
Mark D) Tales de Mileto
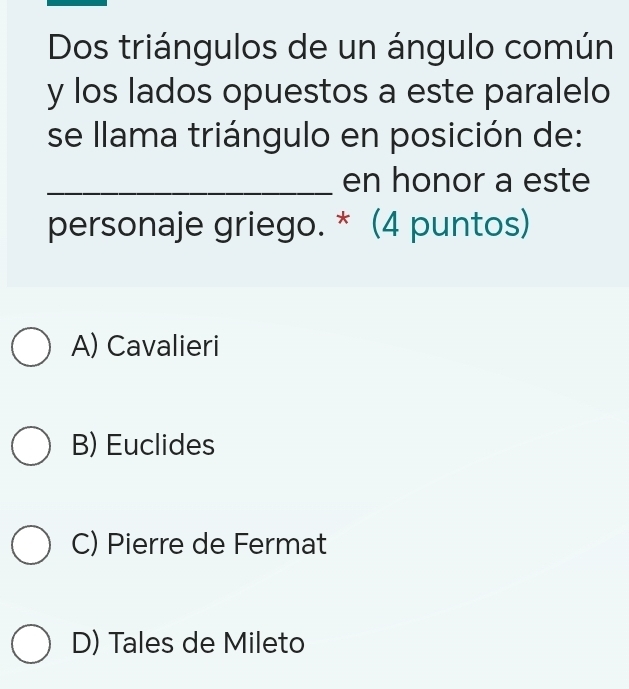(32, 643)
